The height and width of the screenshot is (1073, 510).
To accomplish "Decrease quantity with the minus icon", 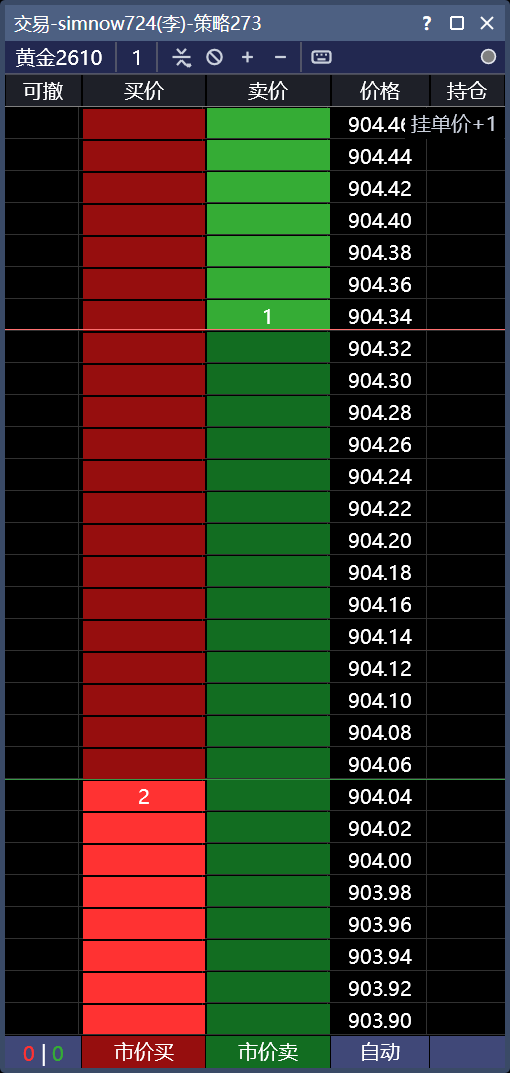I will (280, 57).
